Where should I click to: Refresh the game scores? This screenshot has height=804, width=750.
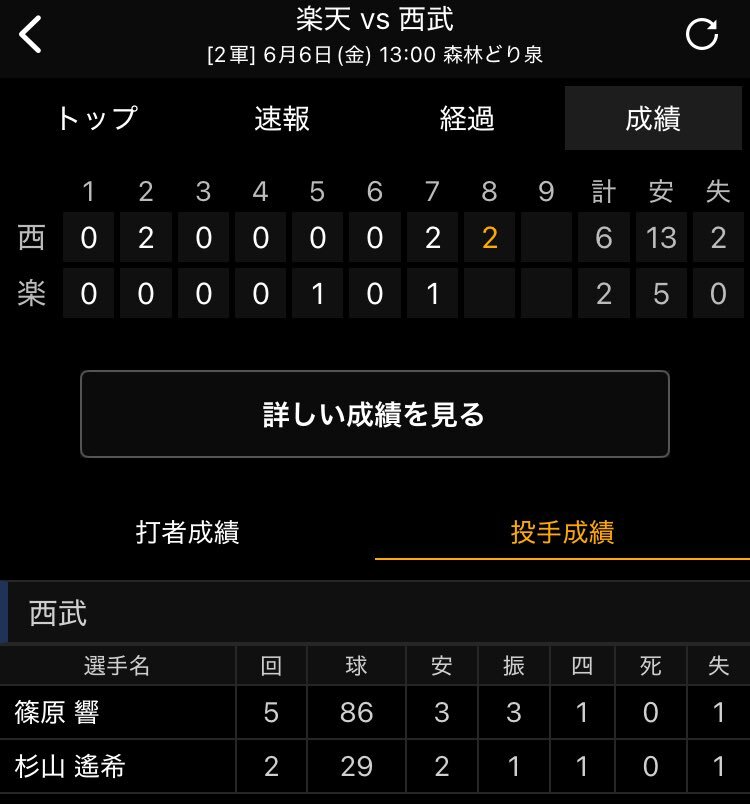coord(701,35)
